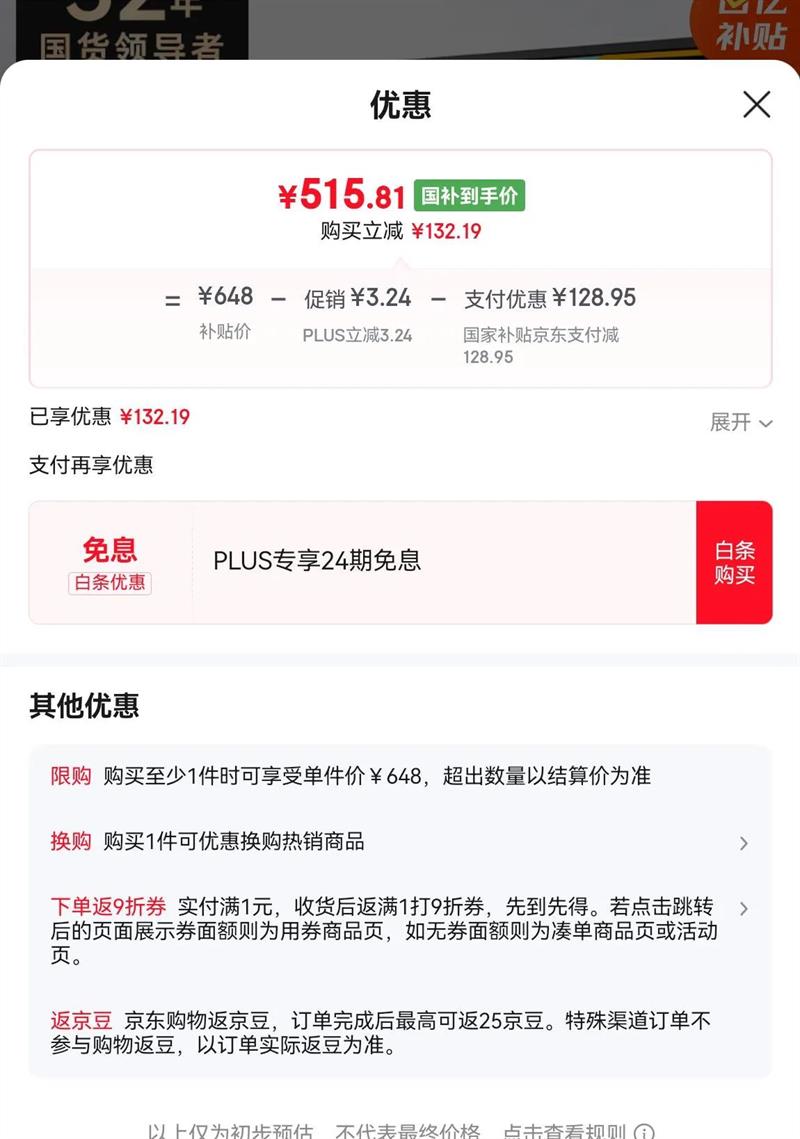Click the 免息 白条优惠 badge
Viewport: 800px width, 1139px height.
[108, 561]
